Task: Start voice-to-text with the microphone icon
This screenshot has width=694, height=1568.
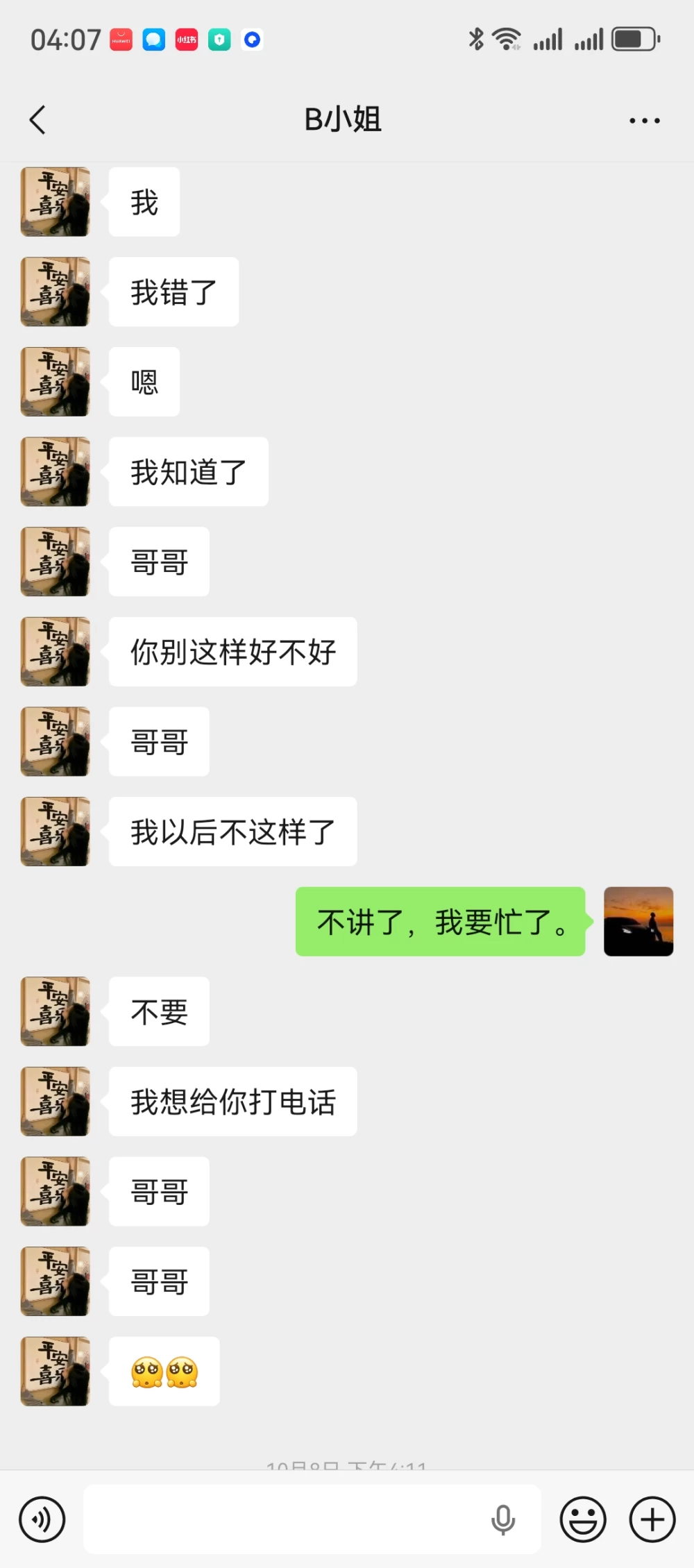Action: [503, 1520]
